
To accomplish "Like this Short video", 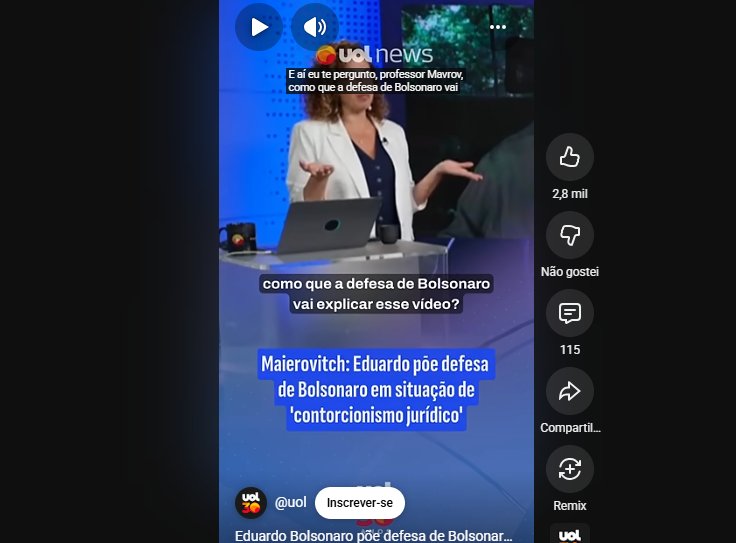I will pos(570,157).
